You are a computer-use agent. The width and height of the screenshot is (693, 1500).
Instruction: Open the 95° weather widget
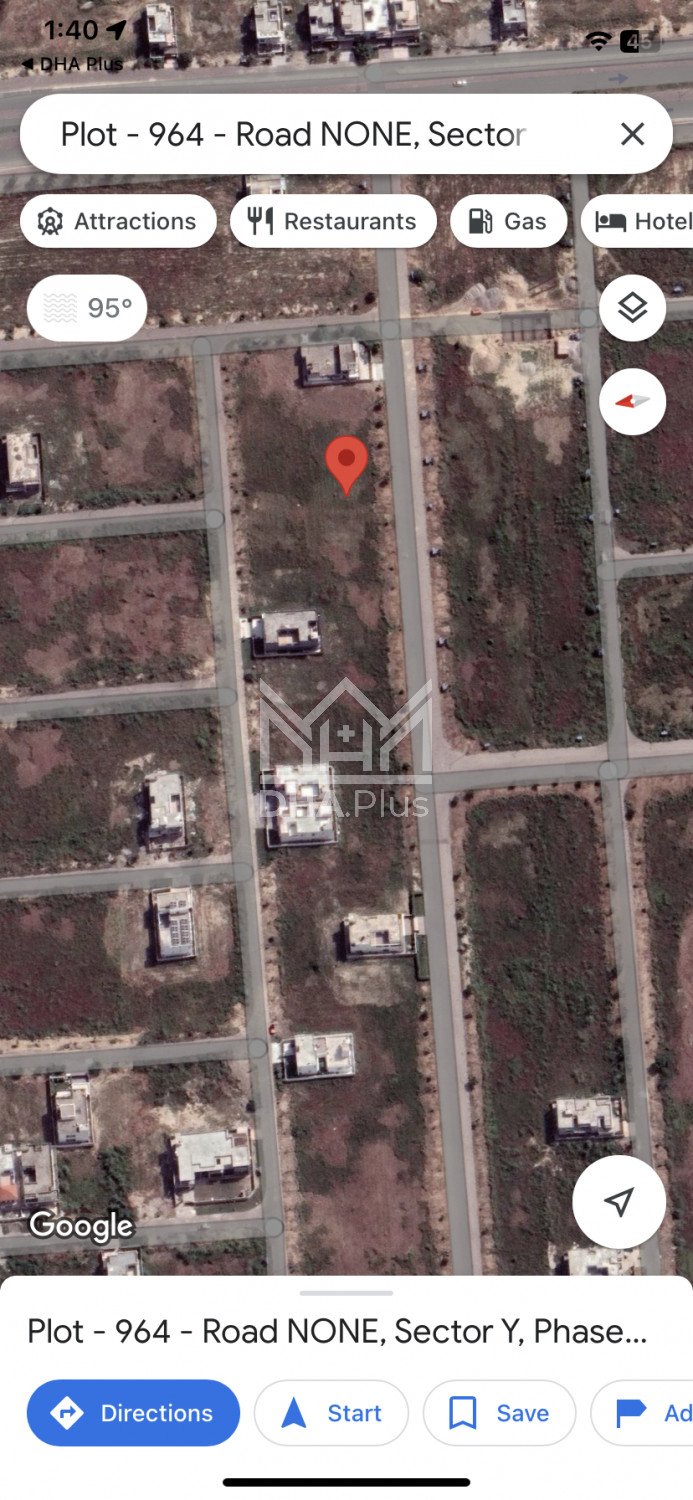click(87, 308)
